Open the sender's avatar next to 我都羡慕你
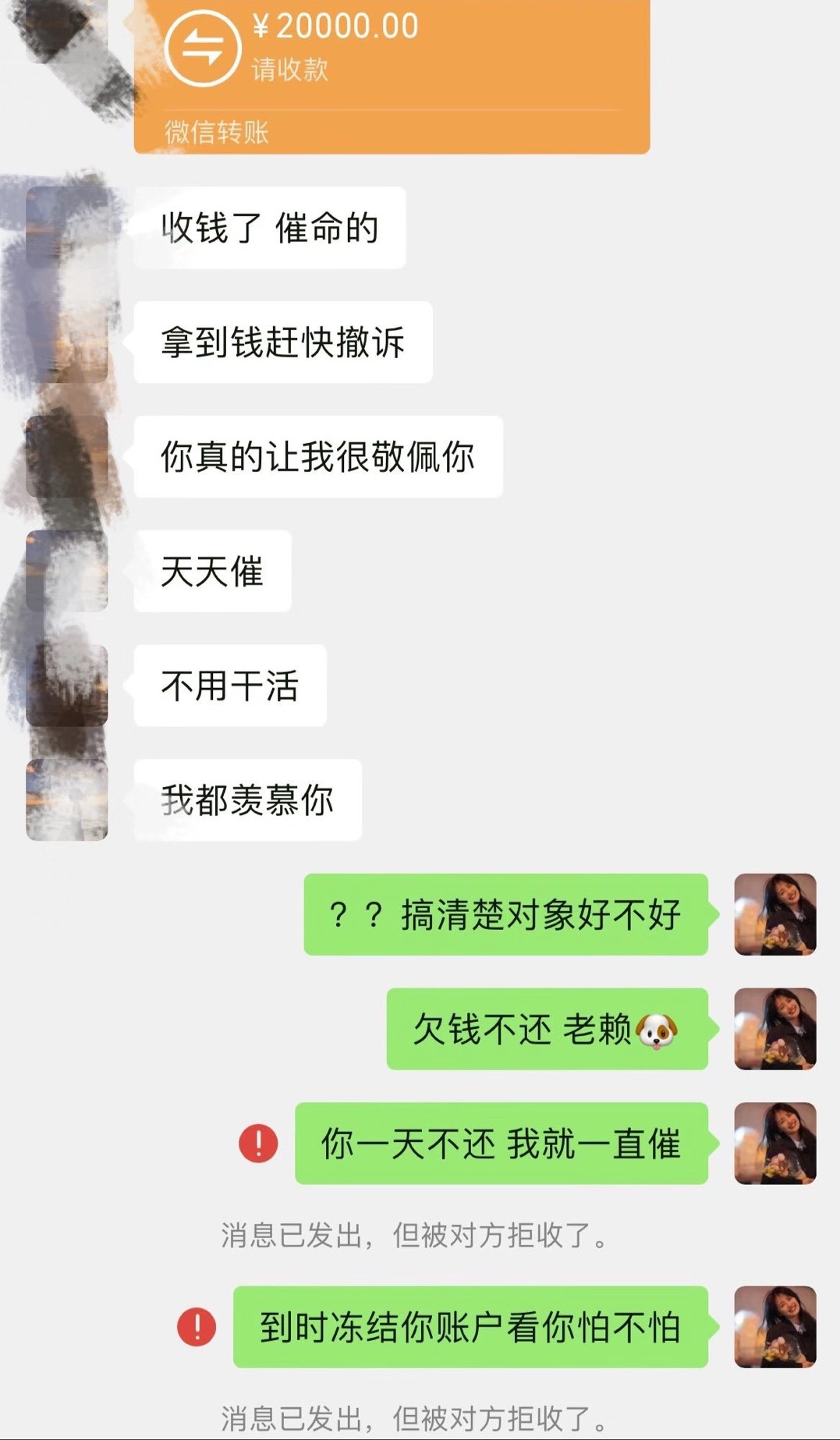This screenshot has width=840, height=1440. coord(67,800)
